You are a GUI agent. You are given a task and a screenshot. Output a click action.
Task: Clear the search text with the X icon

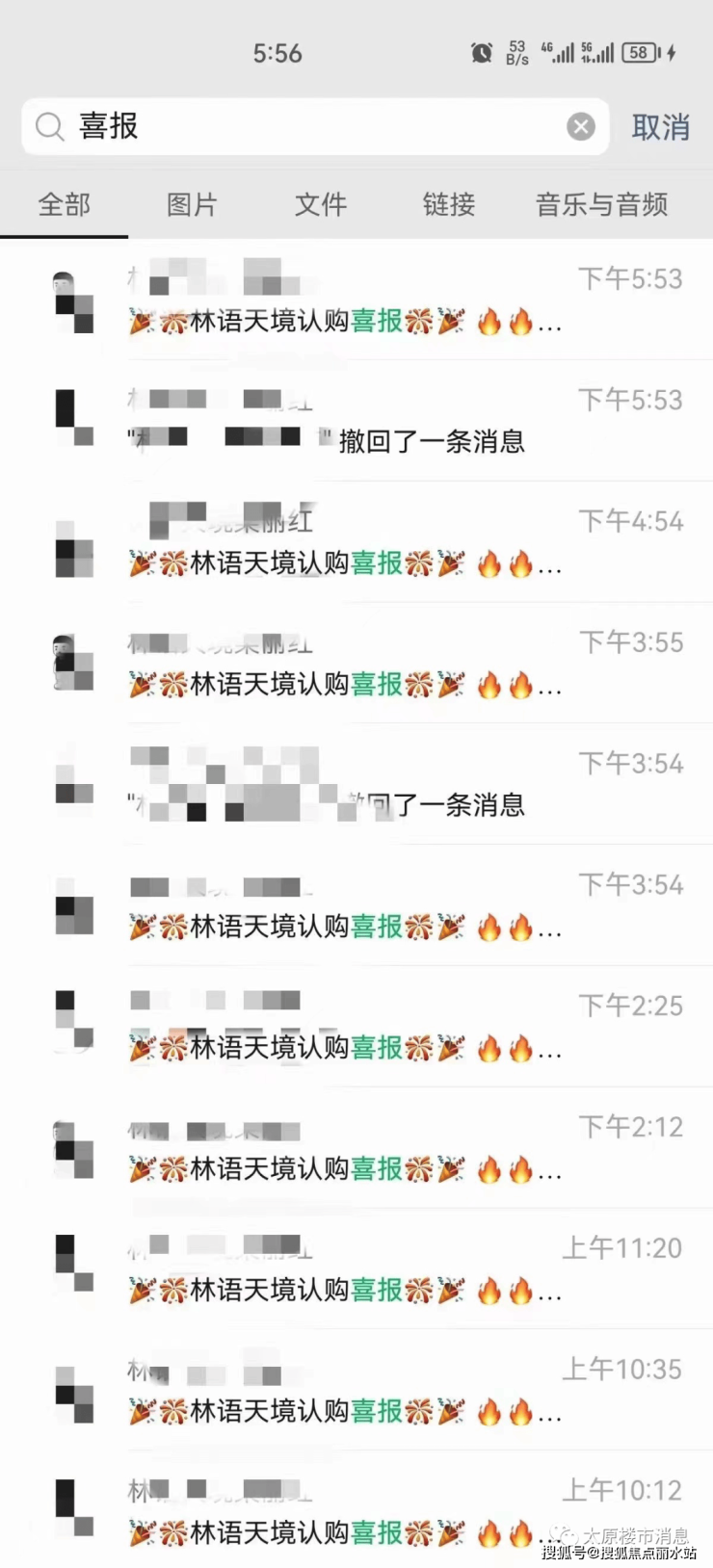tap(580, 126)
